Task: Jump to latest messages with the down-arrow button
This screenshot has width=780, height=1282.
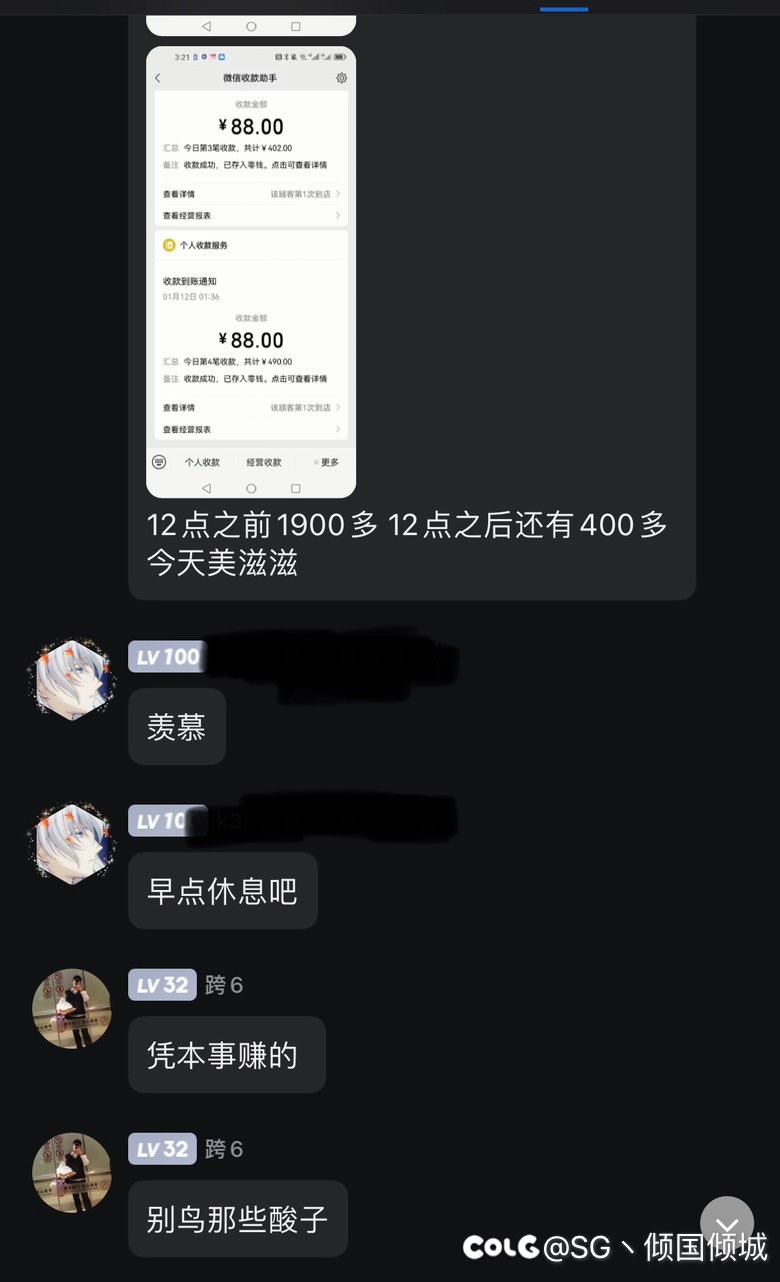Action: [727, 1224]
